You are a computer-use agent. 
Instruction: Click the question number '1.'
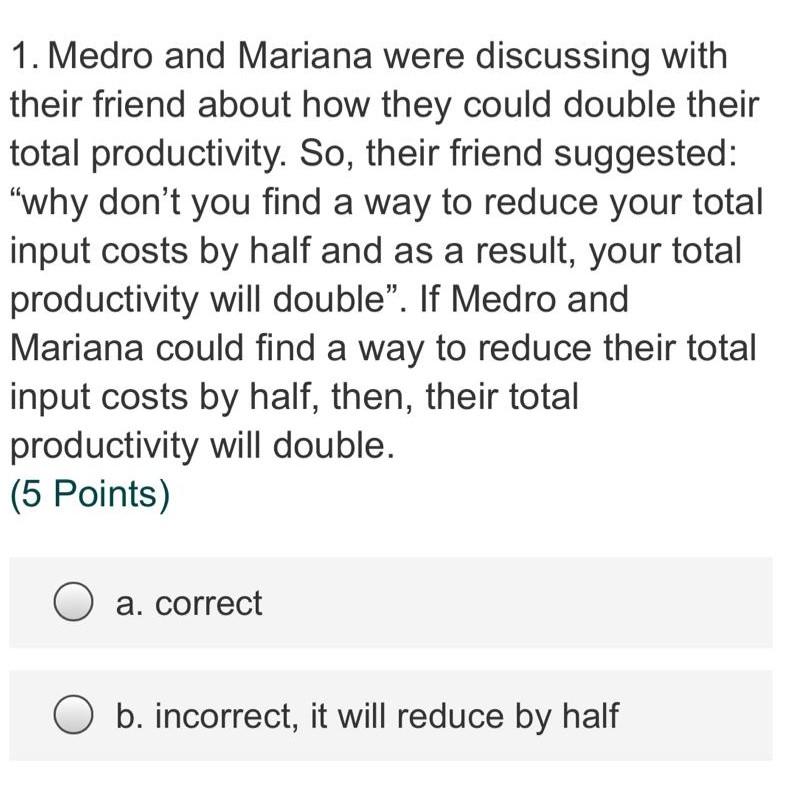(26, 57)
